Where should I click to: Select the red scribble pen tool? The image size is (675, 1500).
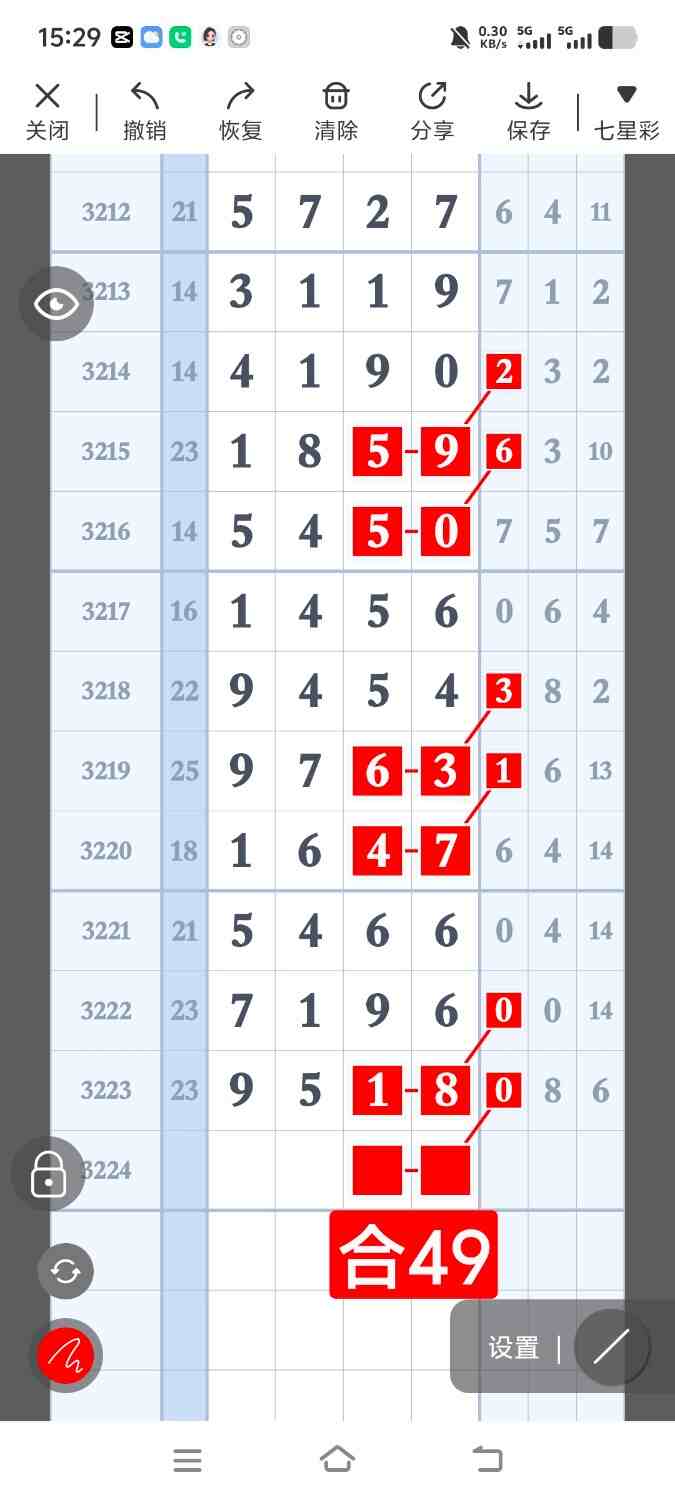(x=65, y=1356)
